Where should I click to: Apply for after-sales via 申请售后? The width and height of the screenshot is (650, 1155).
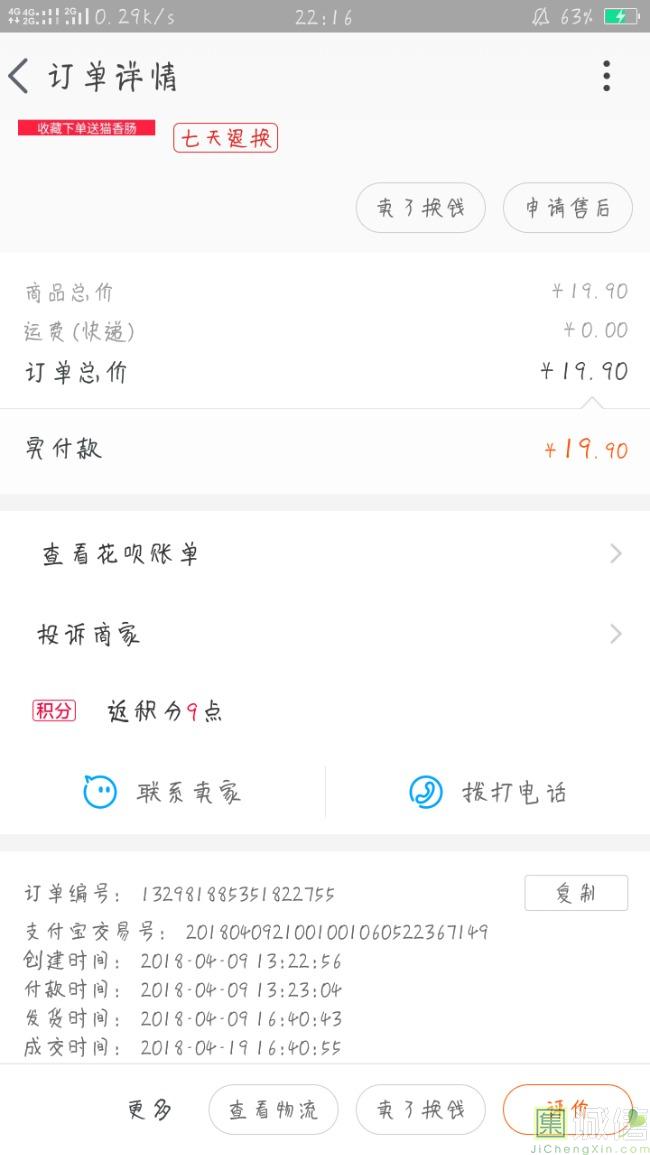point(567,208)
